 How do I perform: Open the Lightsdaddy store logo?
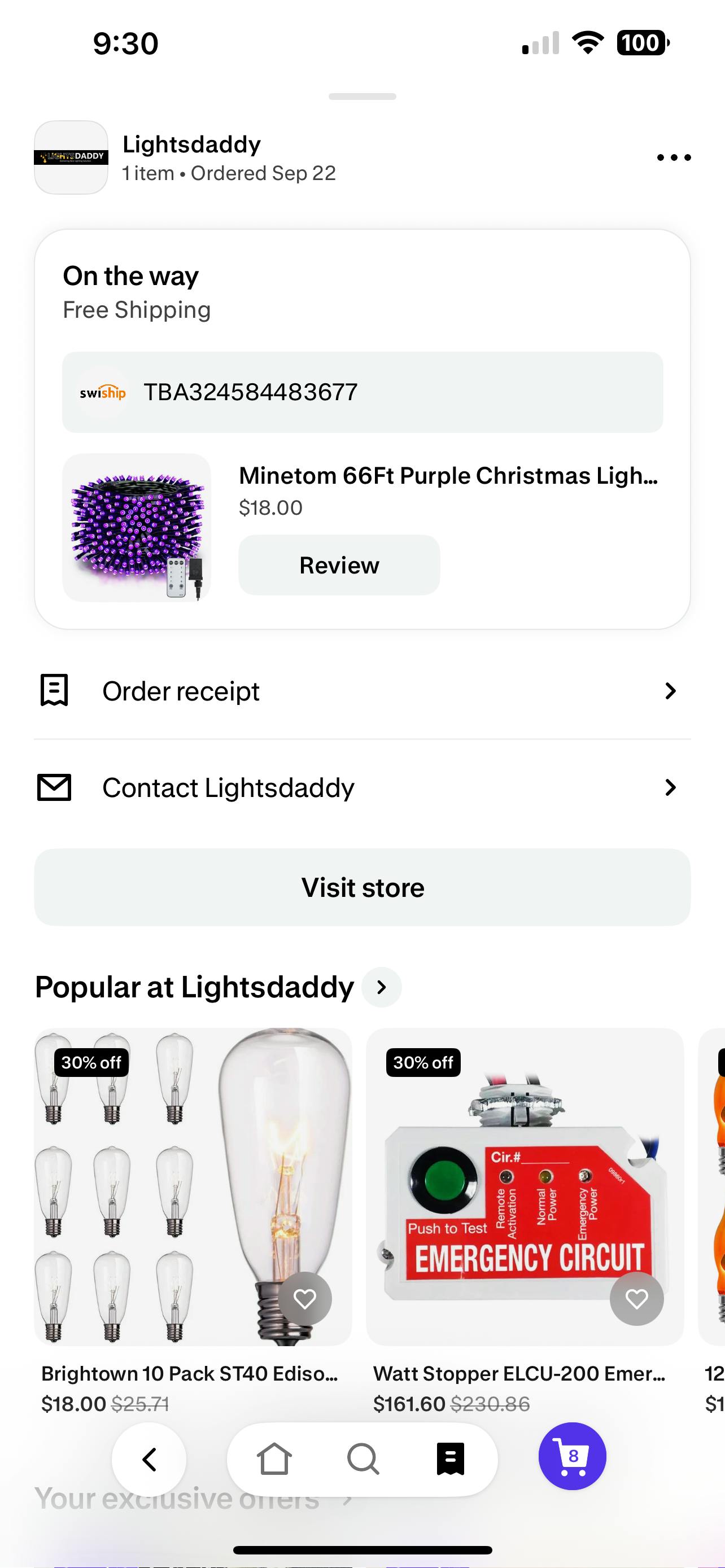point(71,157)
